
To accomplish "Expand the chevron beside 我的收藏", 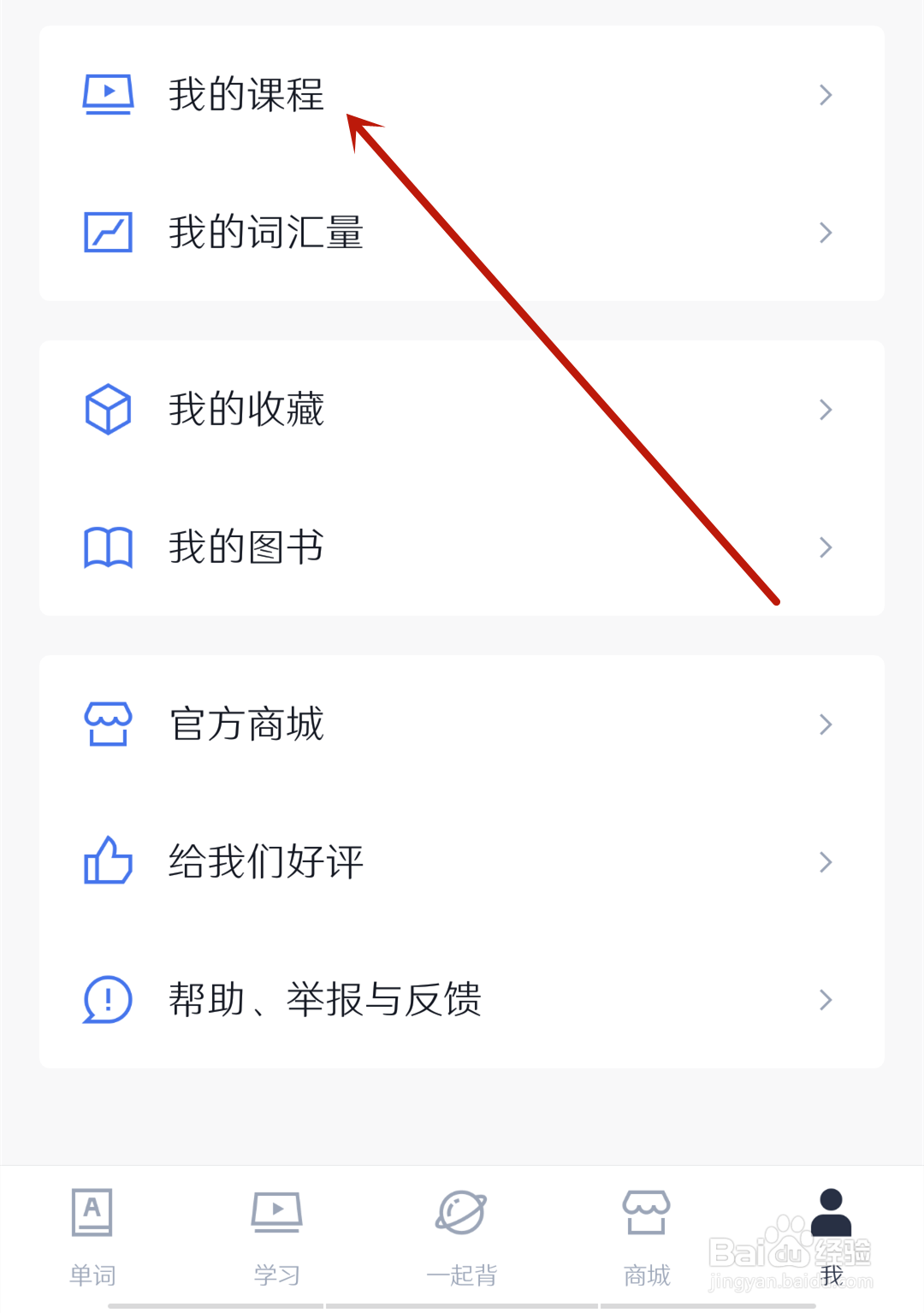I will pos(824,410).
